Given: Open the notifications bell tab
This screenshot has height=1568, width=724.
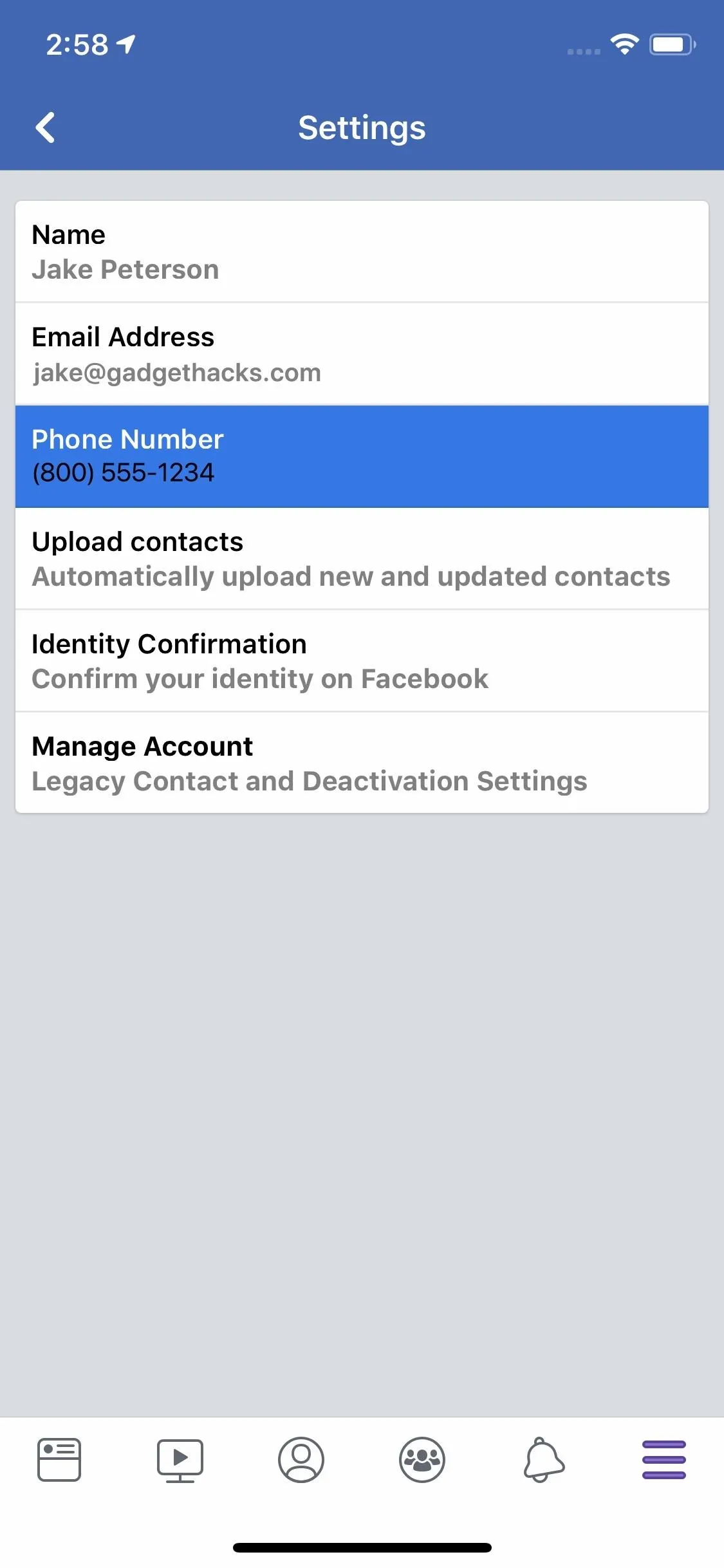Looking at the screenshot, I should point(544,1460).
